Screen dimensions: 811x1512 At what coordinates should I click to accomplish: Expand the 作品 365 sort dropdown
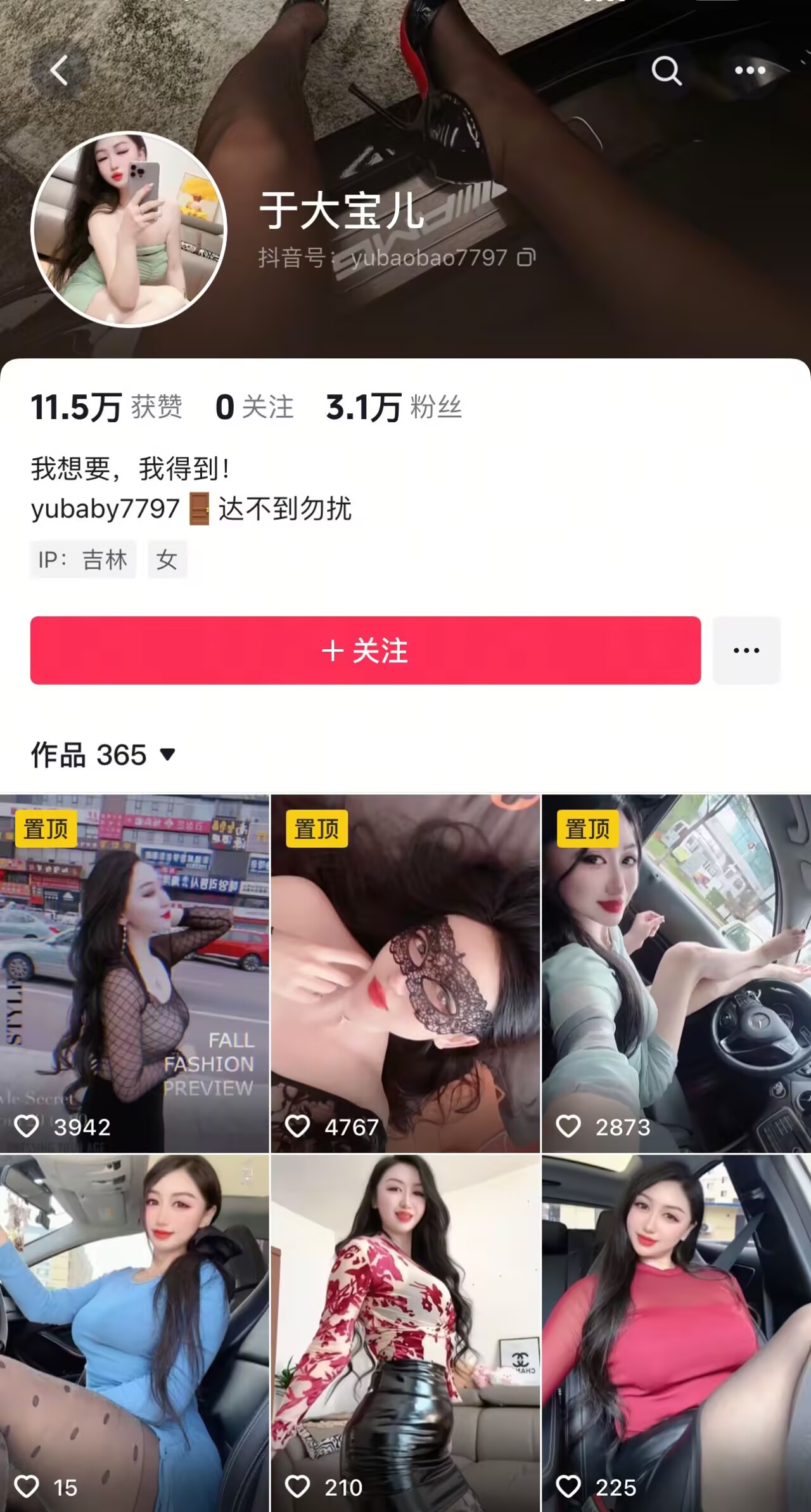[167, 754]
